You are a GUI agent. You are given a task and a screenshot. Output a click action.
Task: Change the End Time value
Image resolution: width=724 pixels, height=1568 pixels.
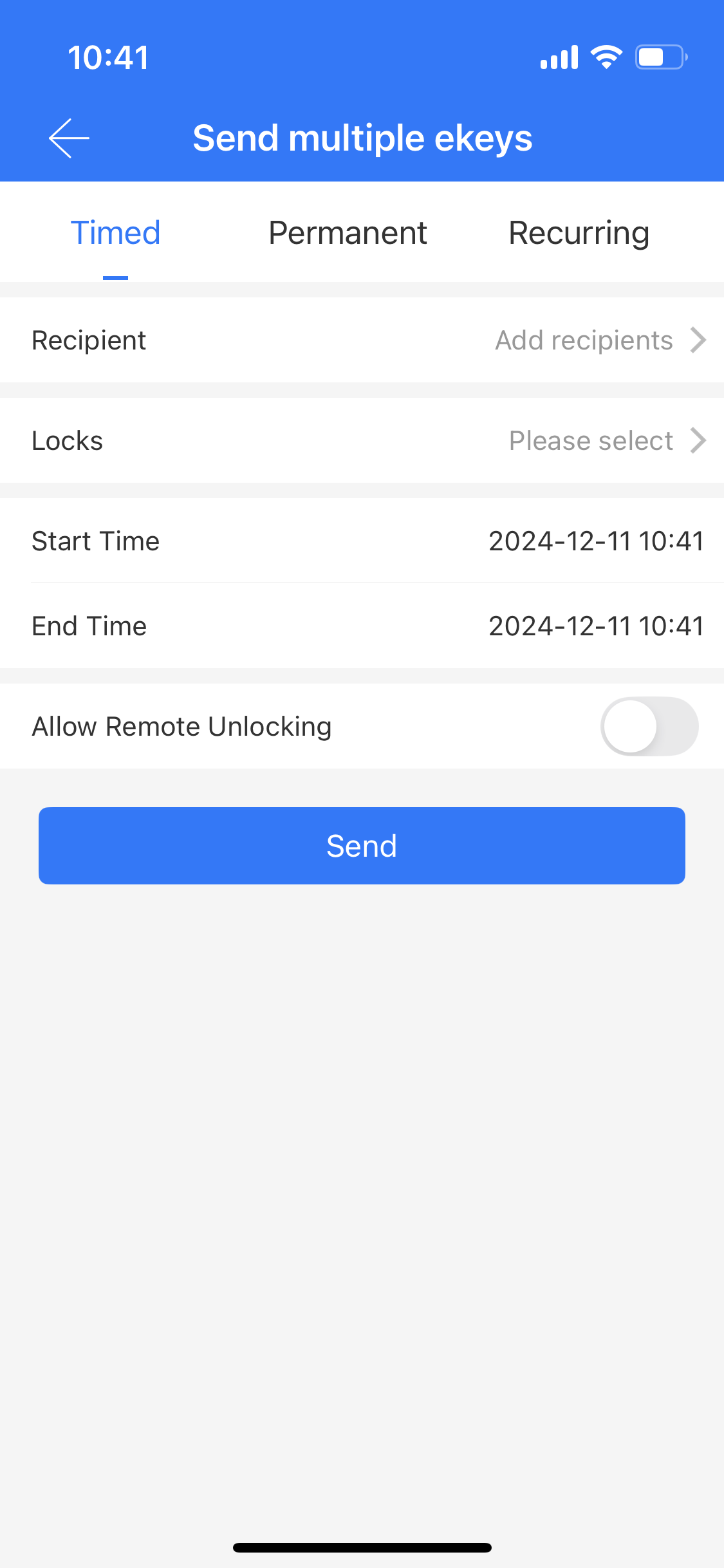[362, 626]
